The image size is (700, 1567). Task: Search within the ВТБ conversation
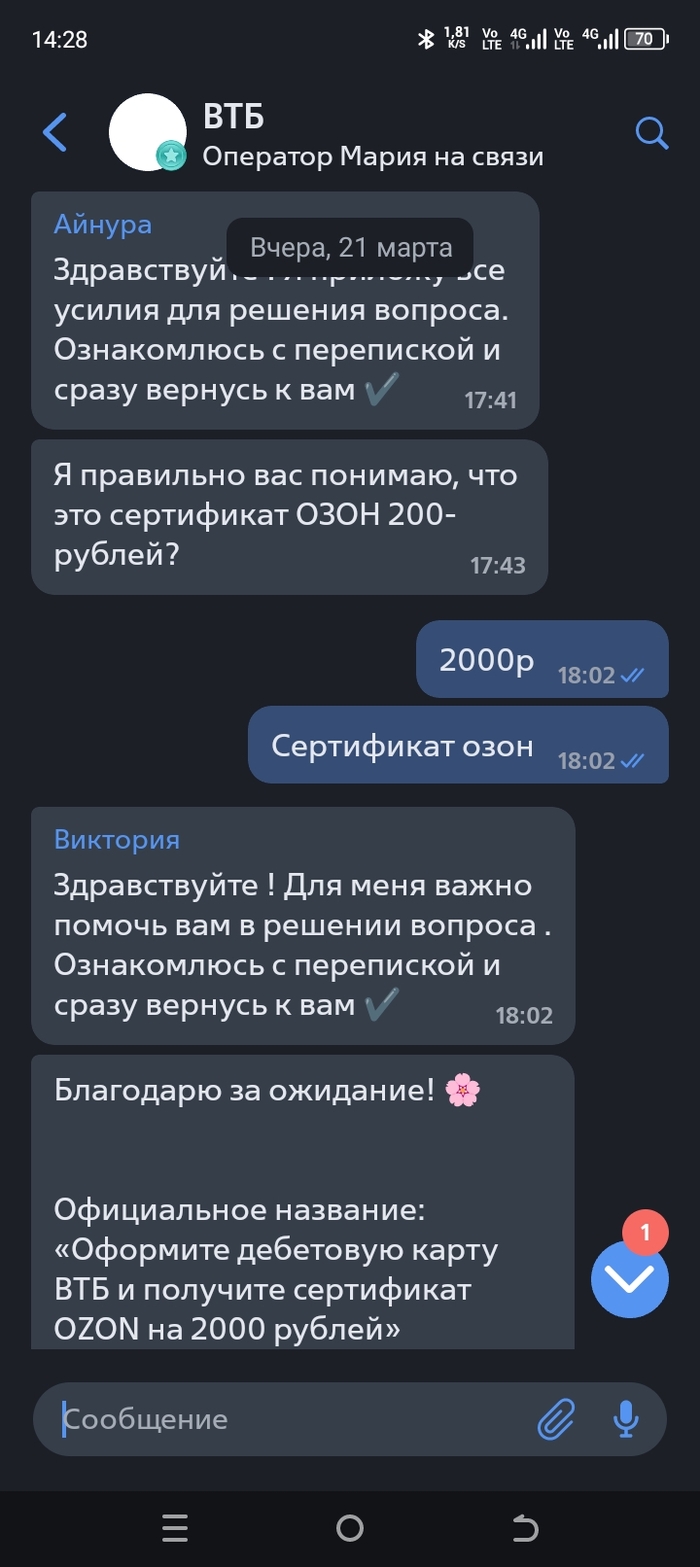tap(651, 132)
